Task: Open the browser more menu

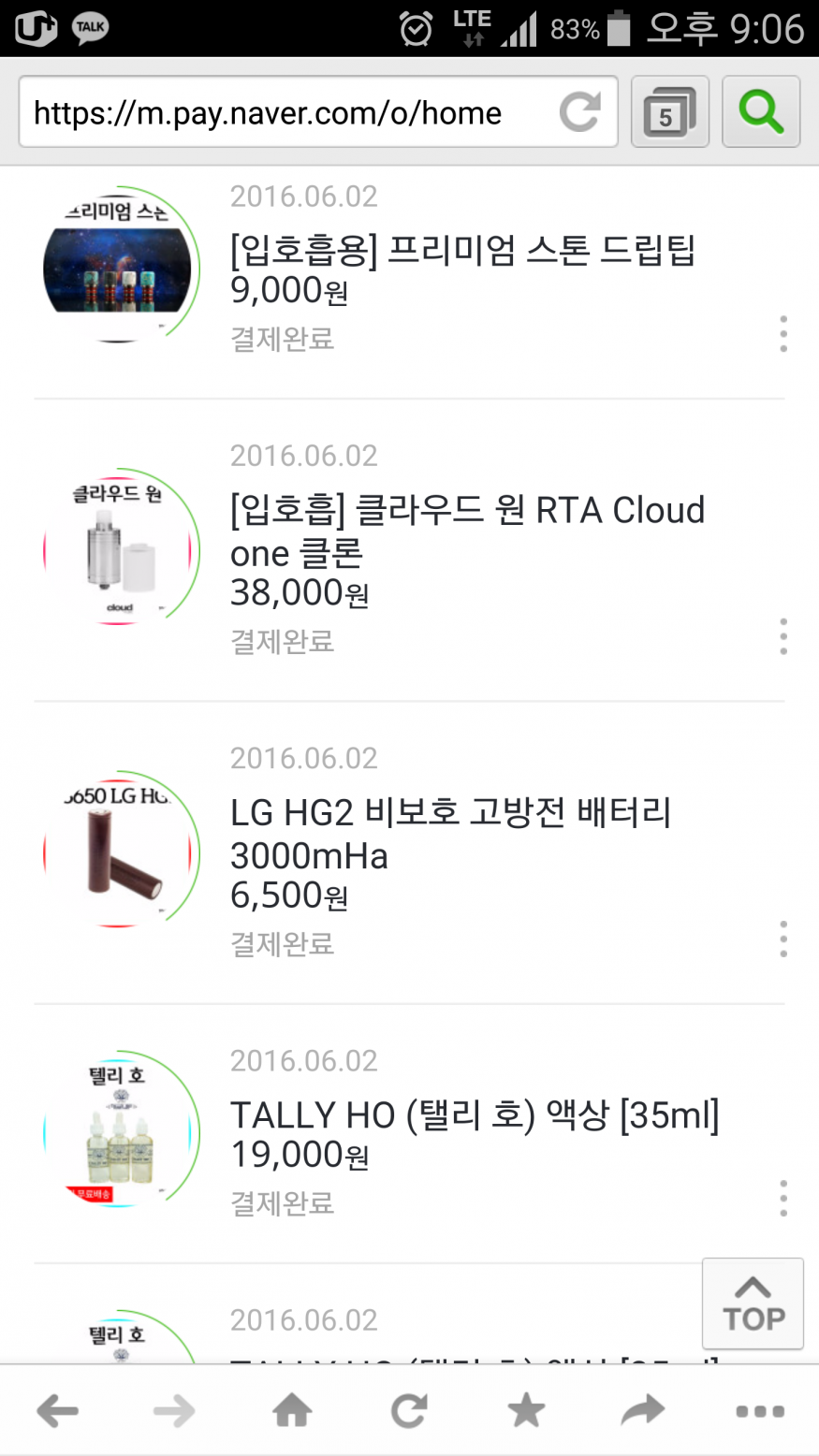Action: (x=760, y=1410)
